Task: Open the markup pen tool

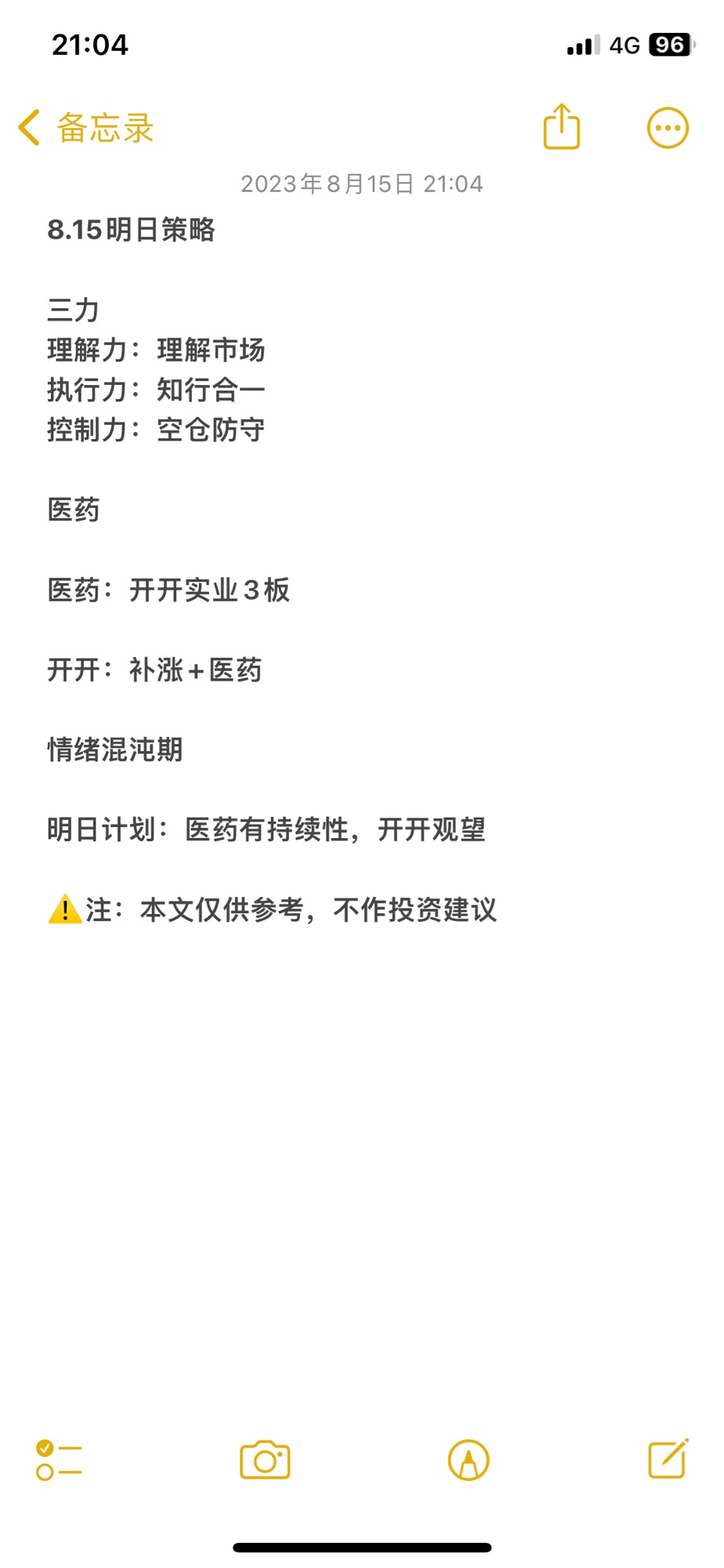Action: 469,1460
